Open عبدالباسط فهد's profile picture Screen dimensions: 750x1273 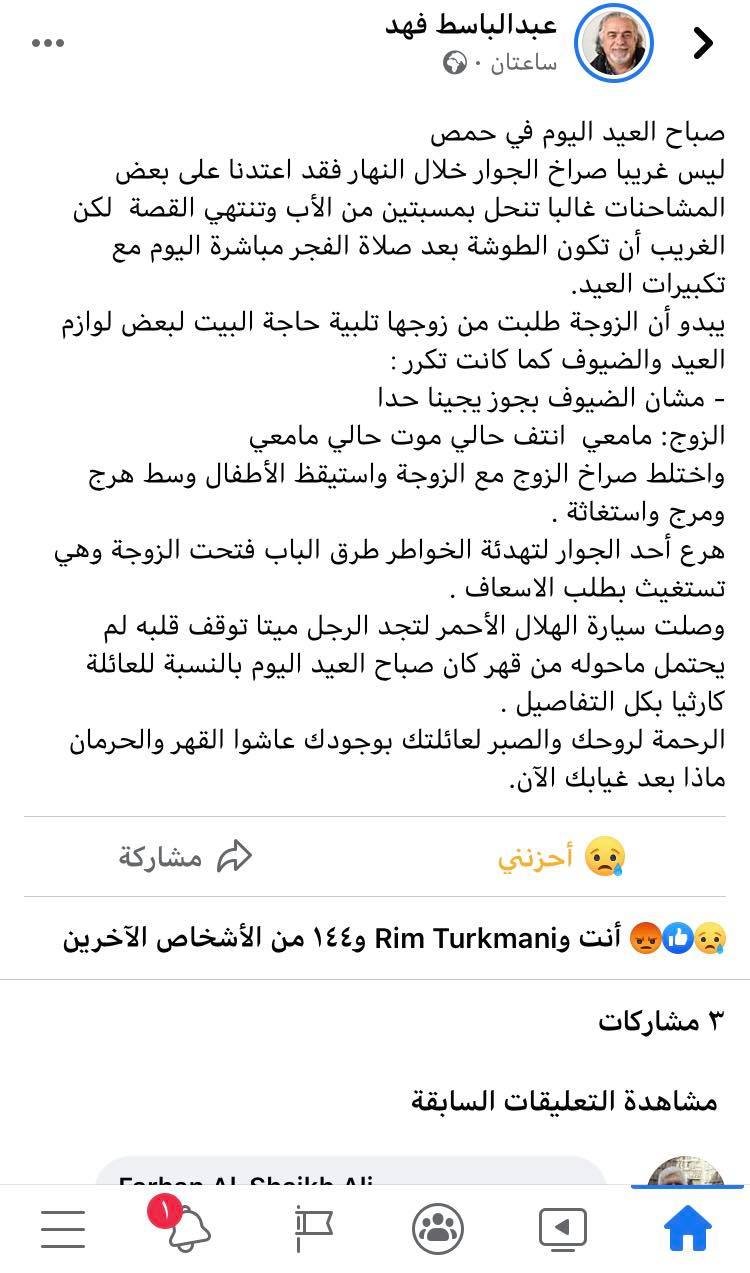tap(614, 44)
